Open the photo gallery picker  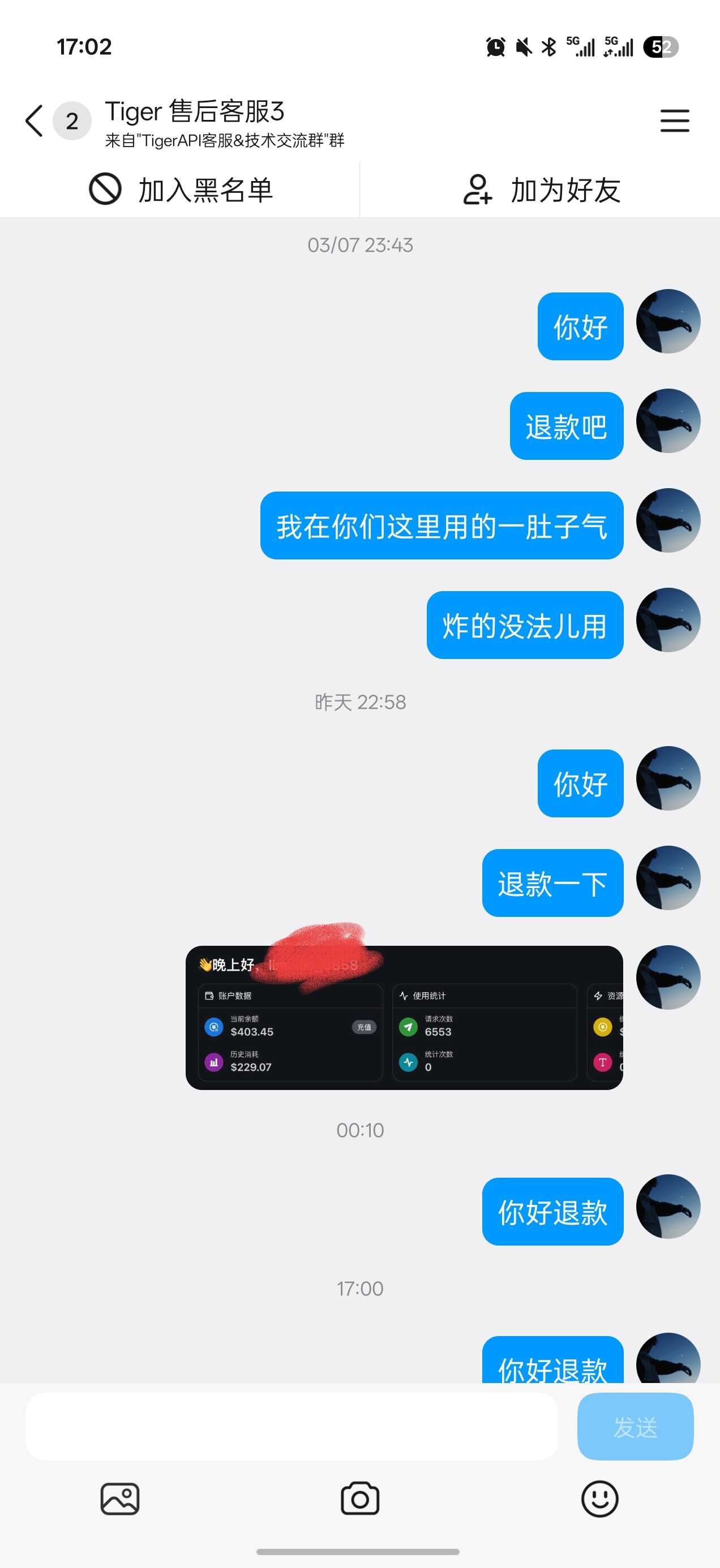[120, 1498]
